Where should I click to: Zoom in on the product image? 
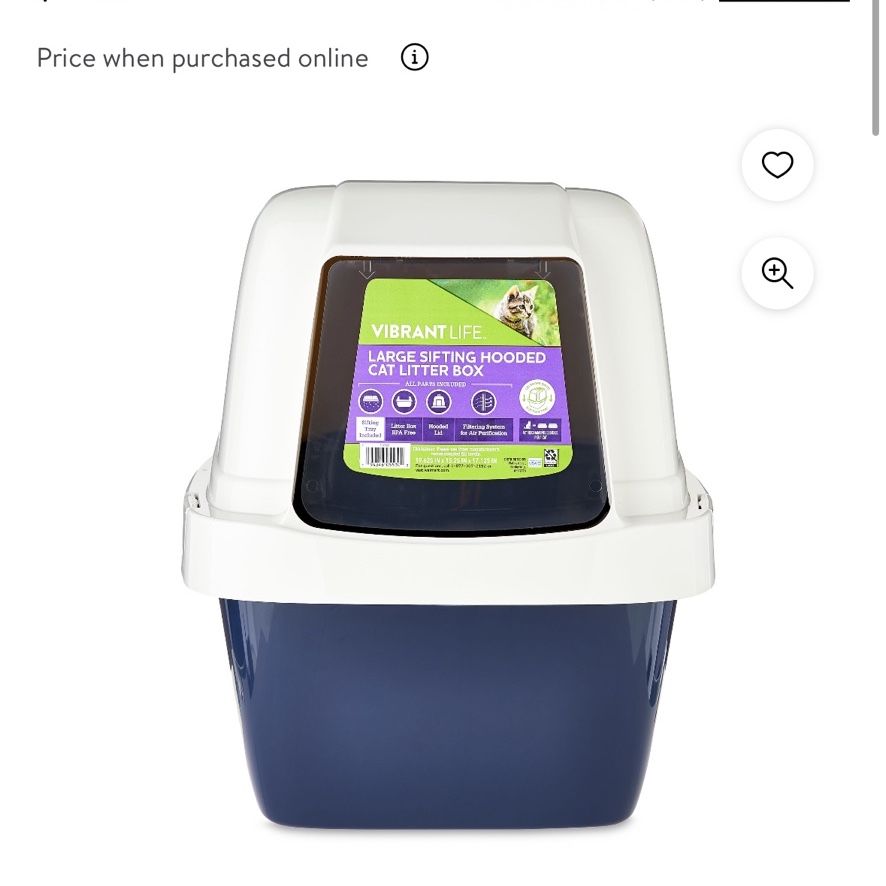coord(777,273)
